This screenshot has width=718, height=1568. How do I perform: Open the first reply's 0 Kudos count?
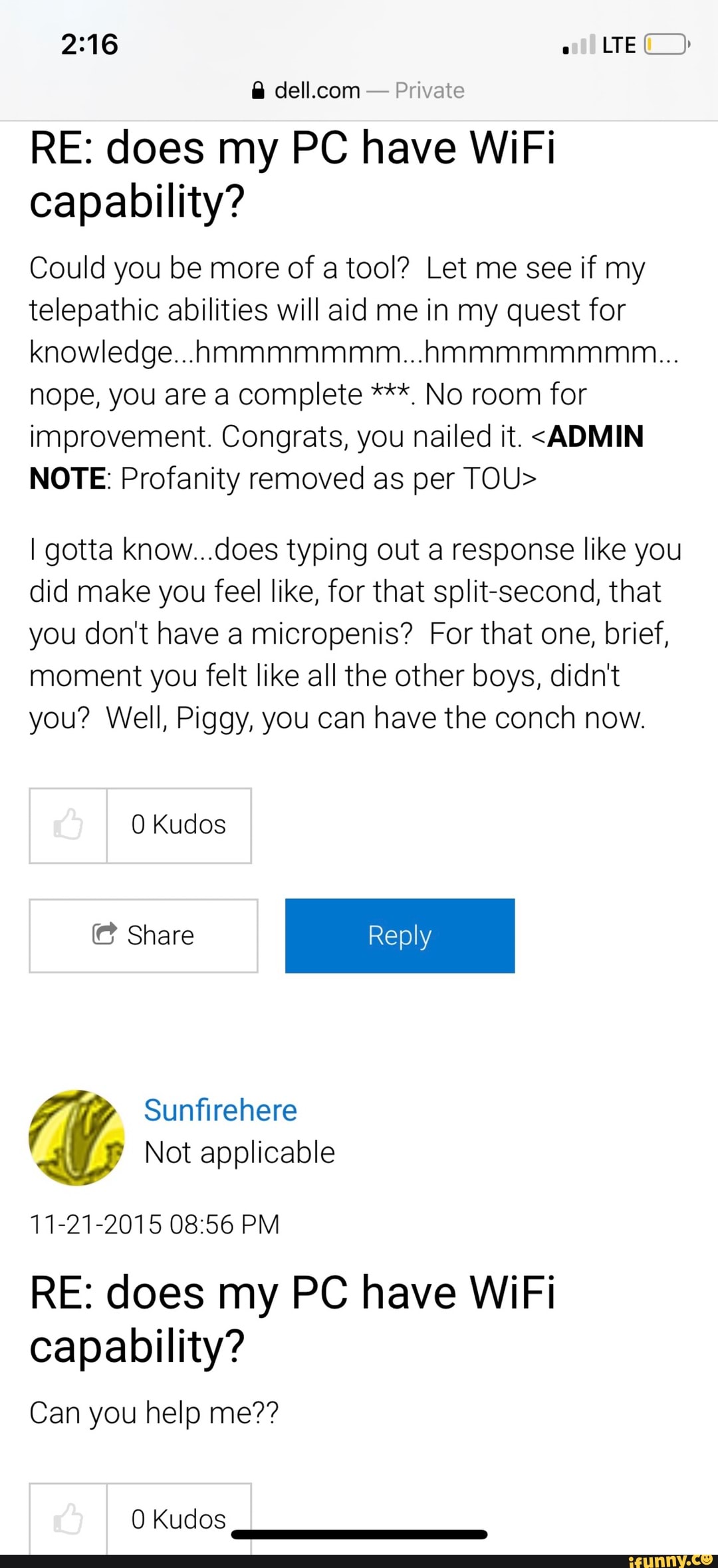(x=179, y=825)
